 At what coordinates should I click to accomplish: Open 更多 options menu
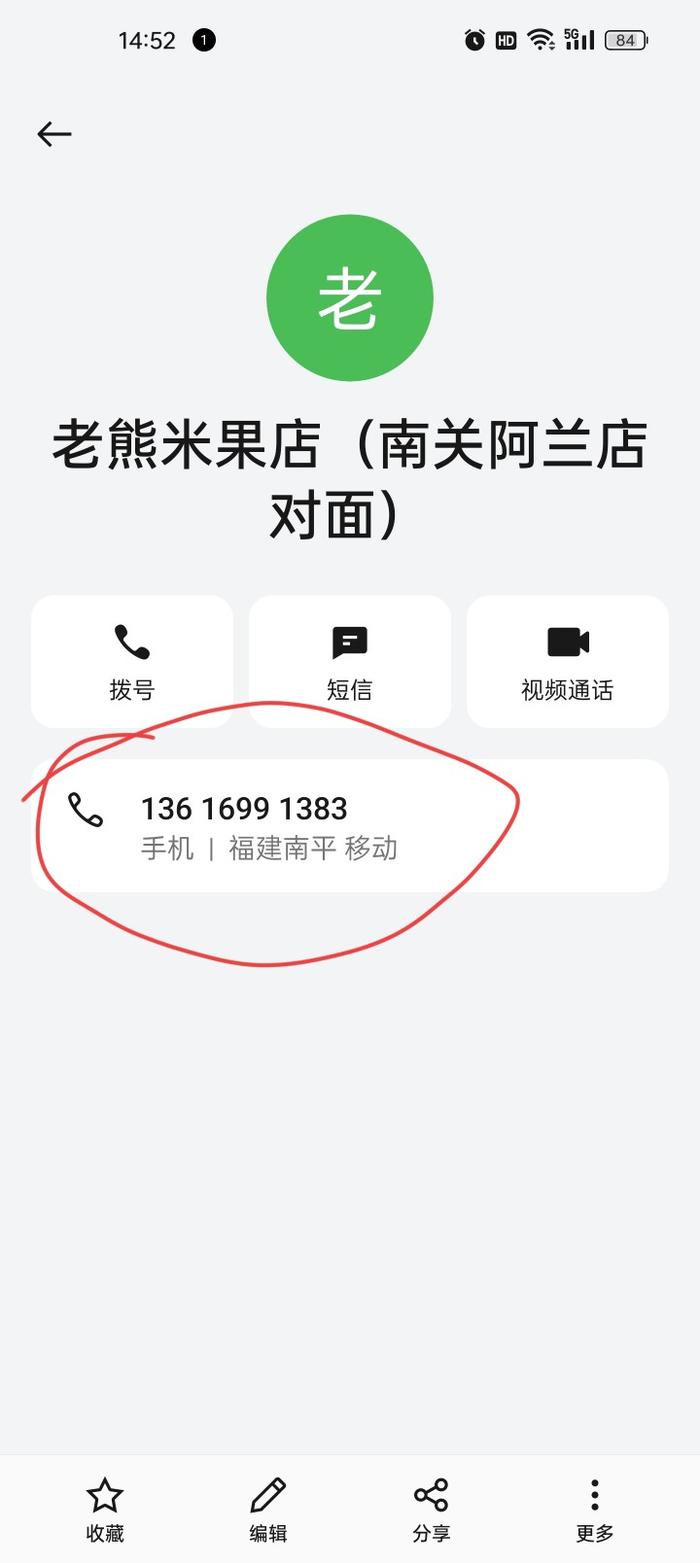[x=594, y=1509]
